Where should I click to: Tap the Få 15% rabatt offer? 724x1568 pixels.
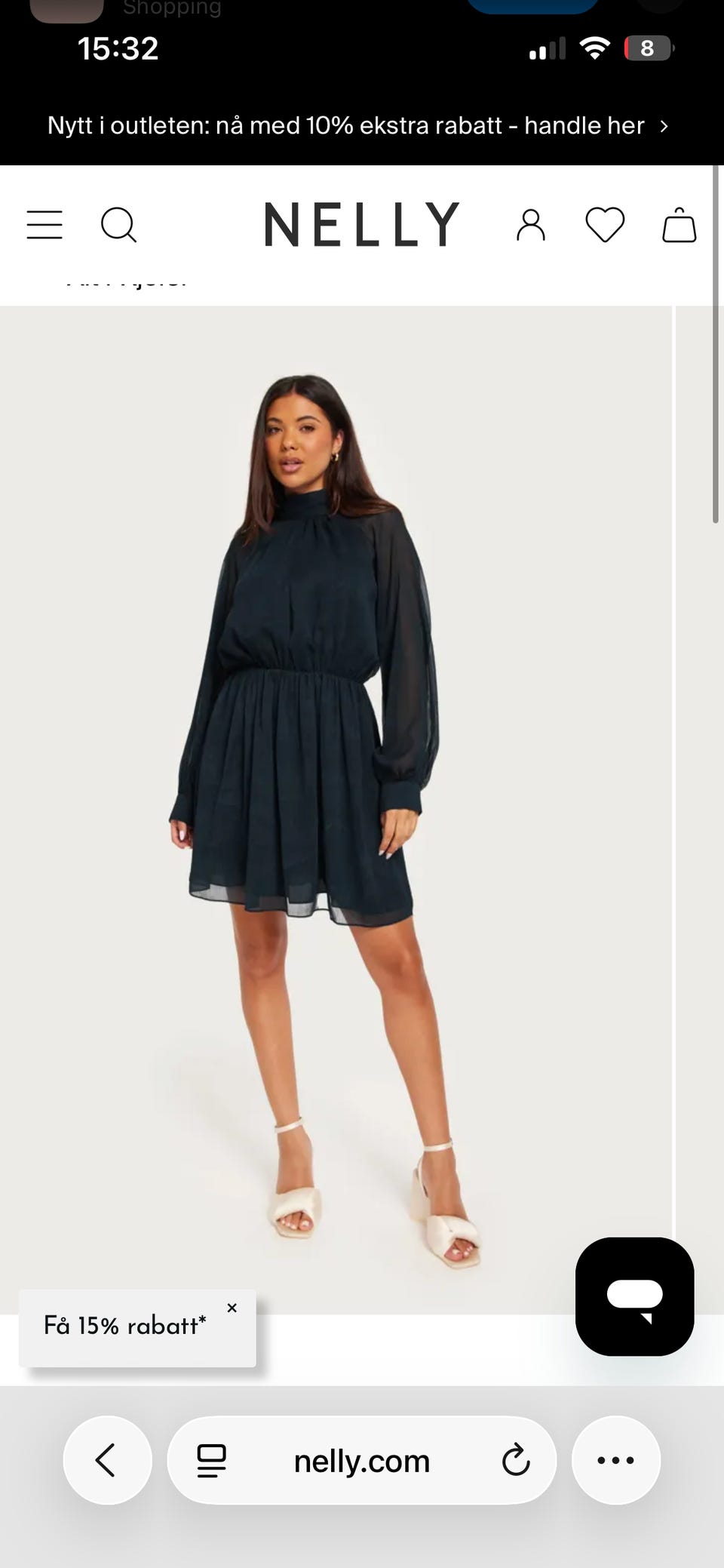pyautogui.click(x=125, y=1326)
